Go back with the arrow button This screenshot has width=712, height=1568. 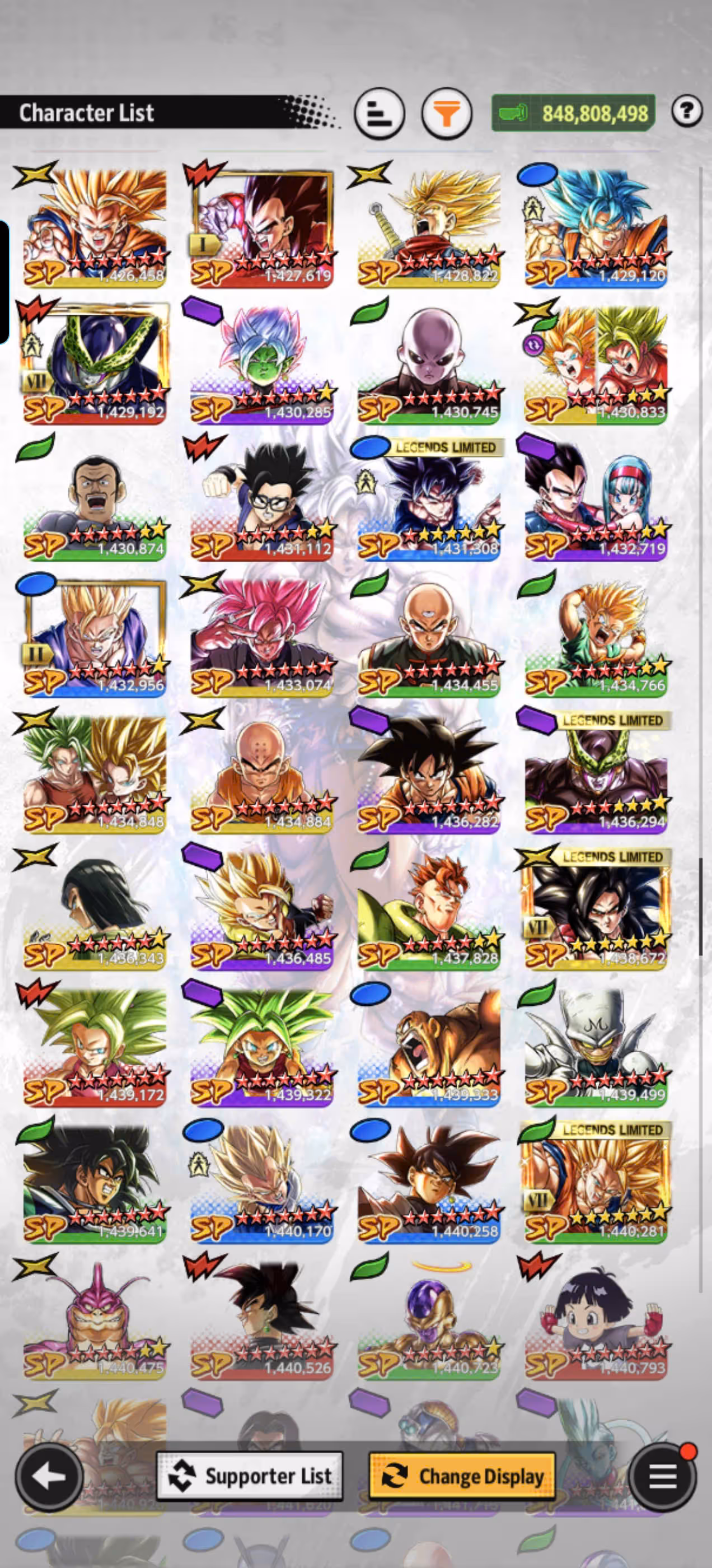49,1476
